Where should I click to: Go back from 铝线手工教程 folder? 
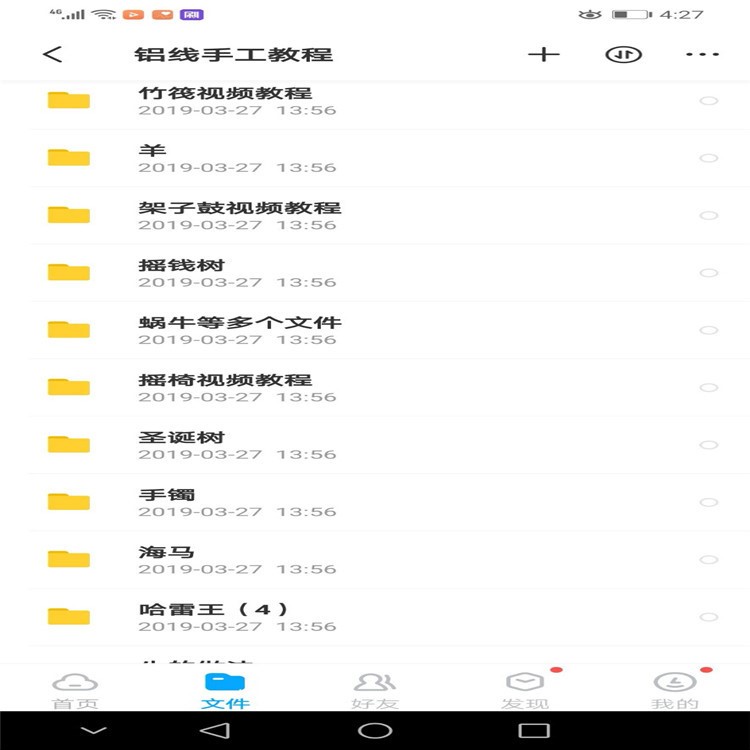pos(53,54)
